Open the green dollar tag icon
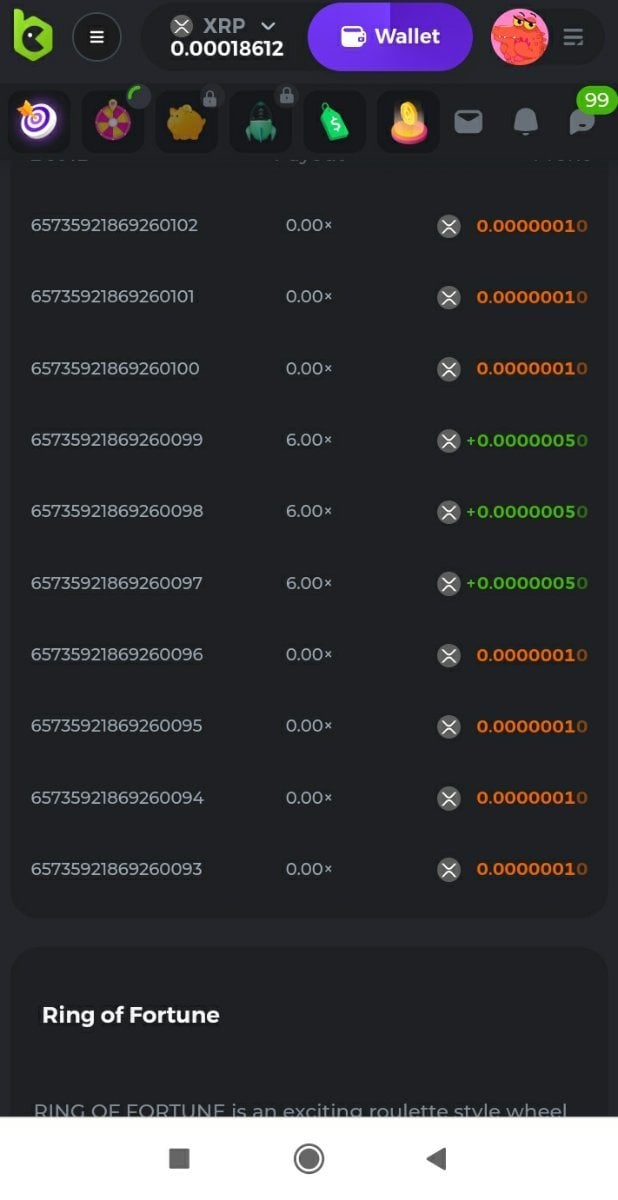This screenshot has width=618, height=1200. click(335, 123)
